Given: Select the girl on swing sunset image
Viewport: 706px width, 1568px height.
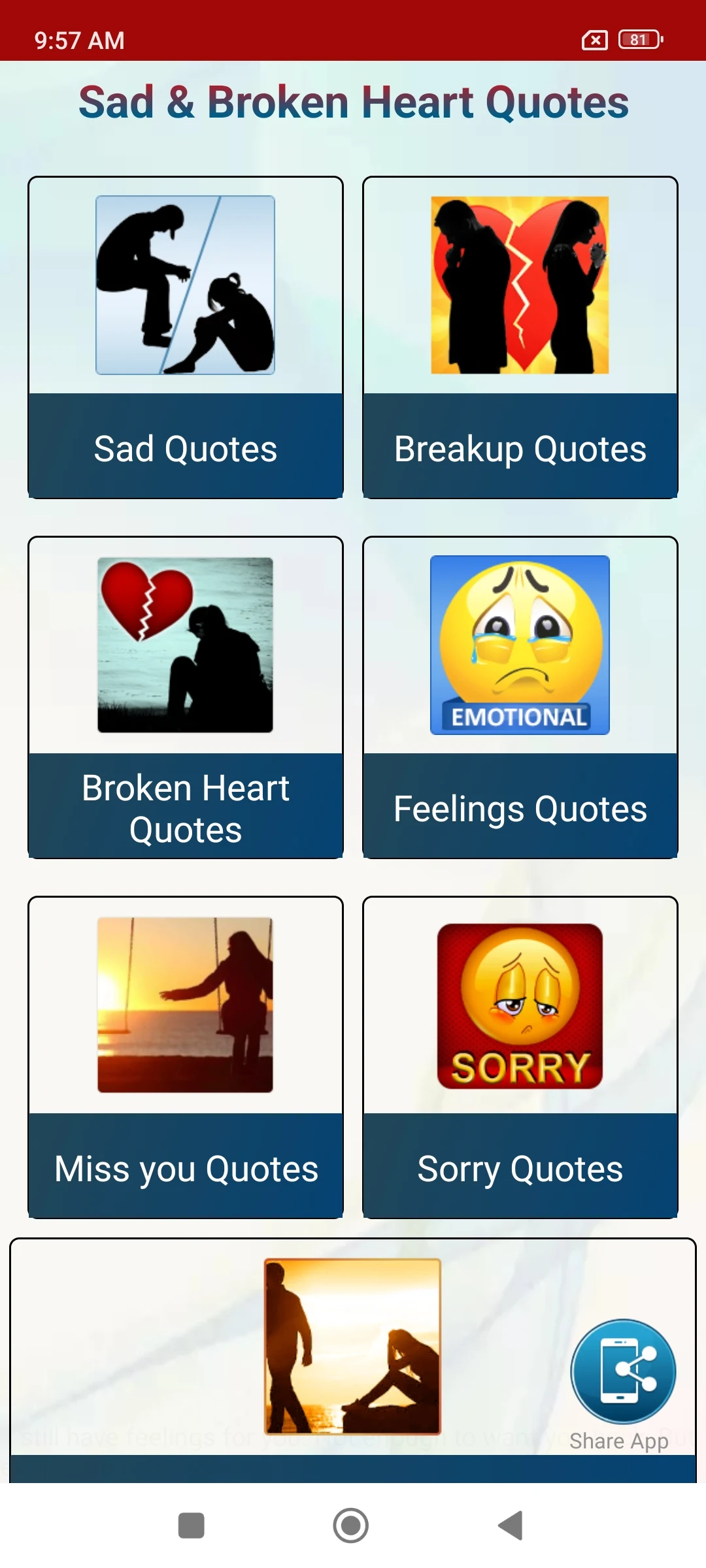Looking at the screenshot, I should 185,1004.
